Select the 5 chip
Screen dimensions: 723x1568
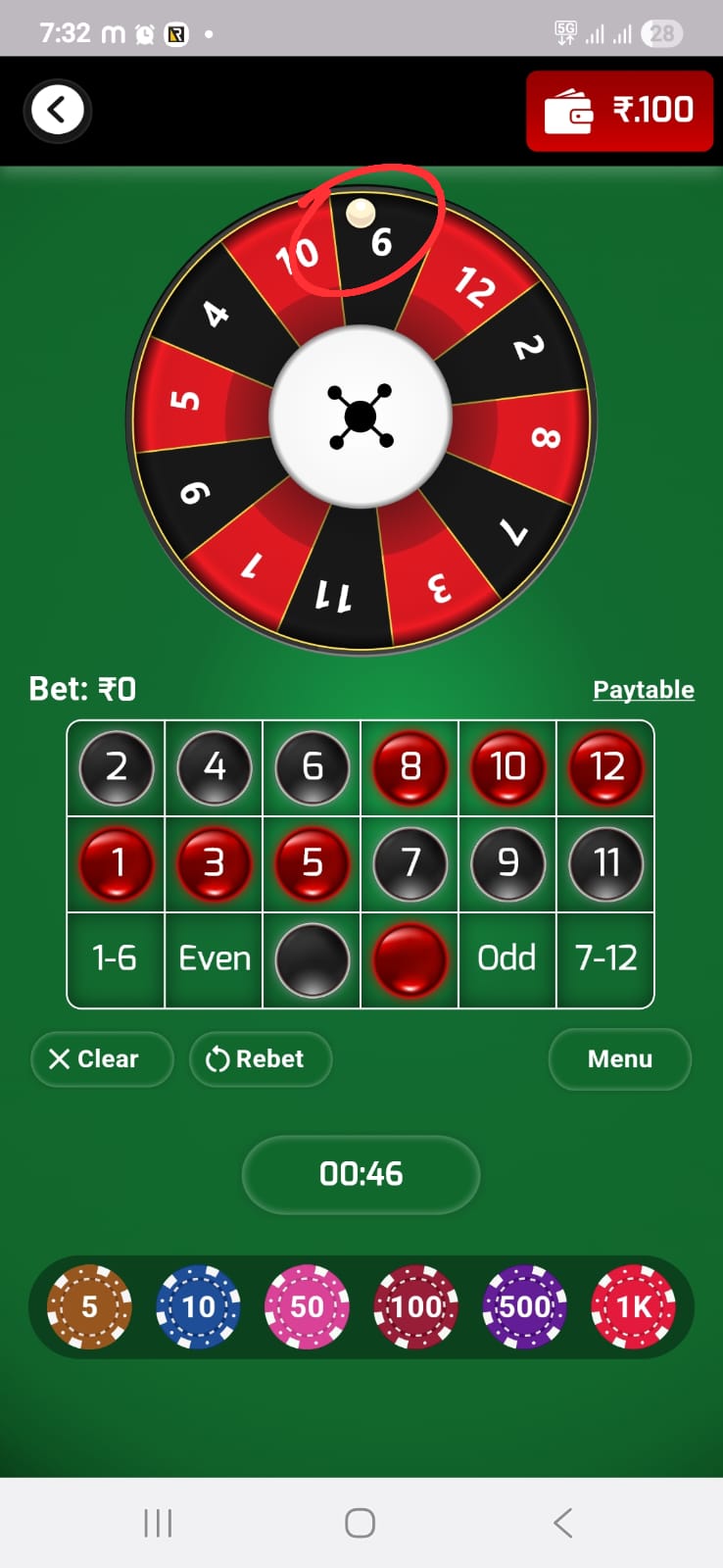[89, 1306]
